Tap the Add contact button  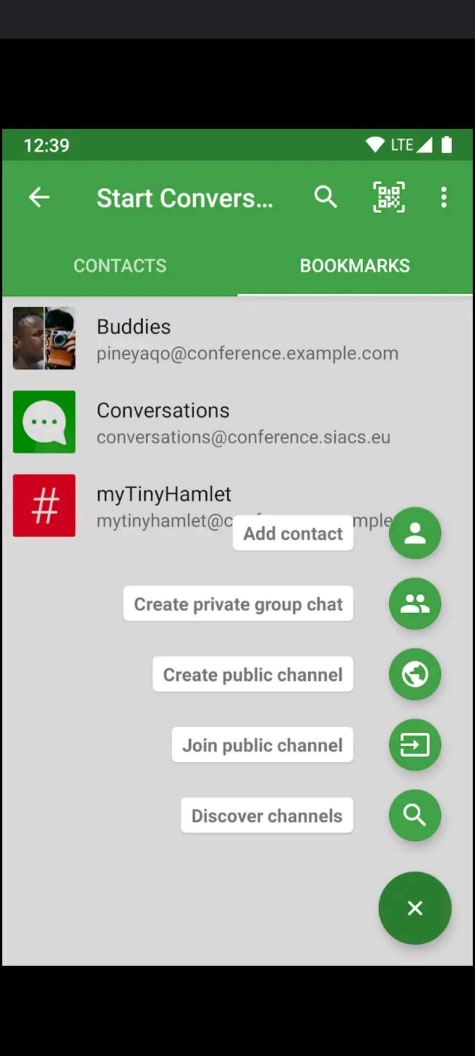(415, 533)
